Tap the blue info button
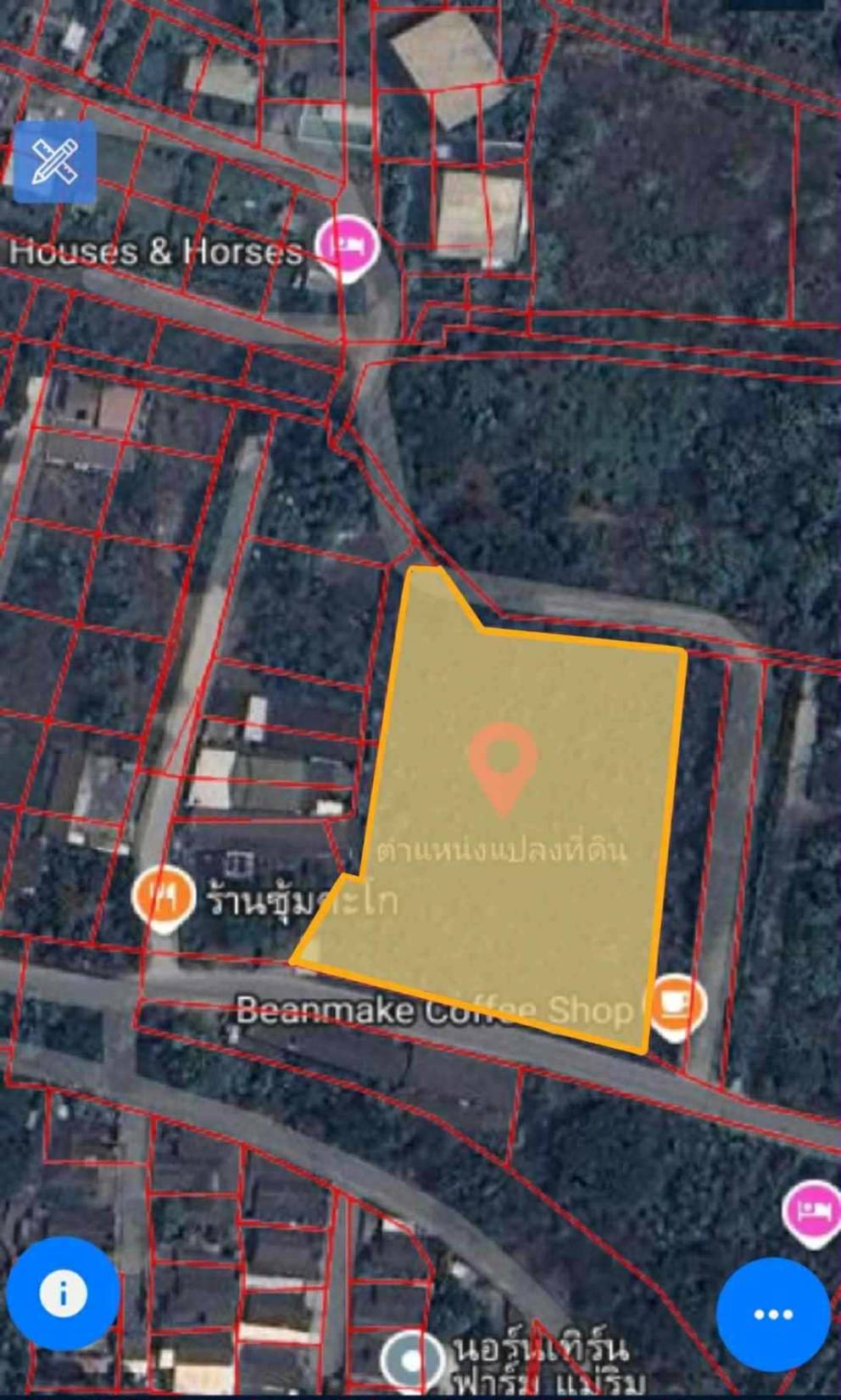Image resolution: width=841 pixels, height=1400 pixels. coord(63,1294)
